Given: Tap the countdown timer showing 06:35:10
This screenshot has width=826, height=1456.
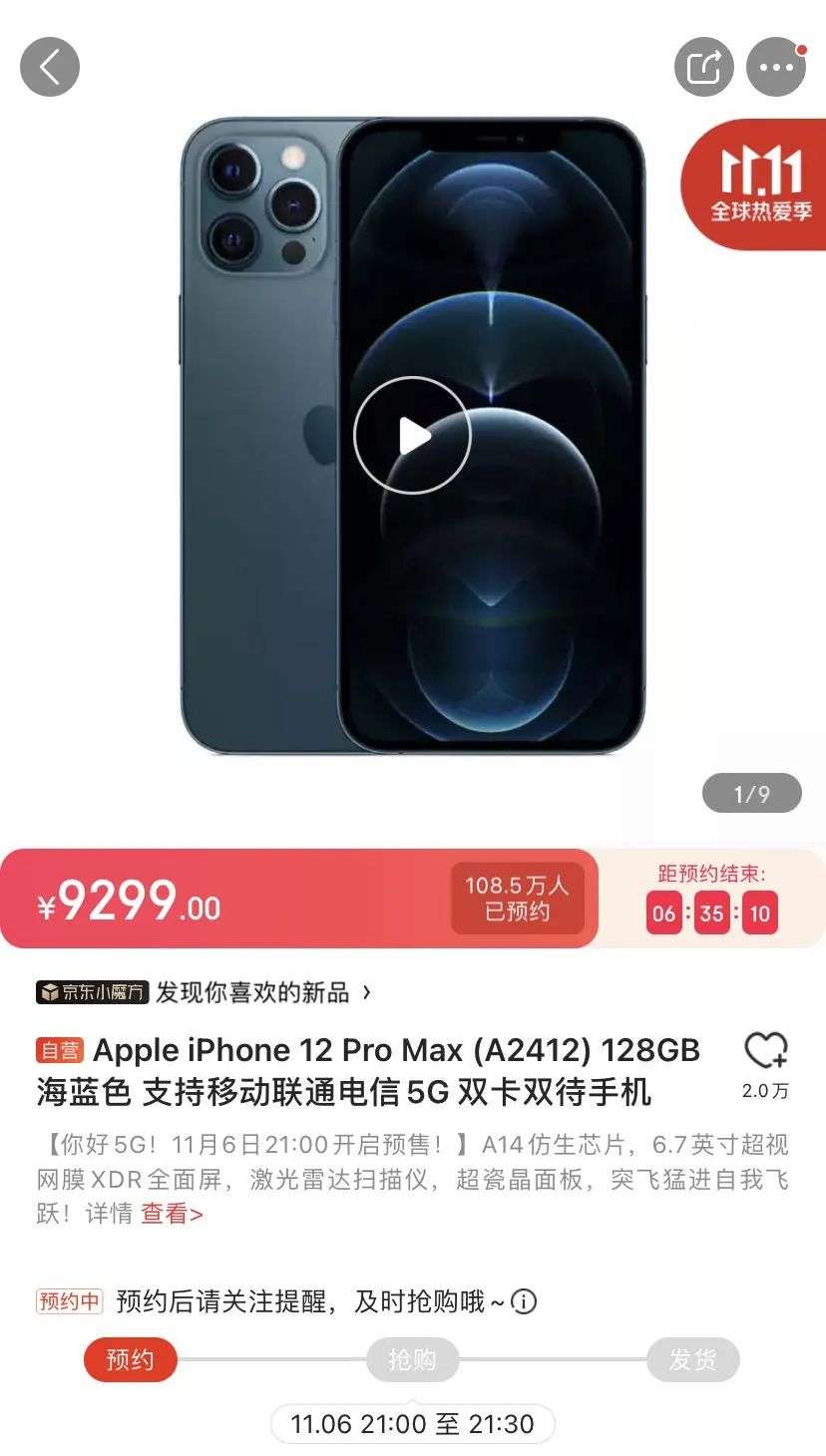Looking at the screenshot, I should 710,913.
